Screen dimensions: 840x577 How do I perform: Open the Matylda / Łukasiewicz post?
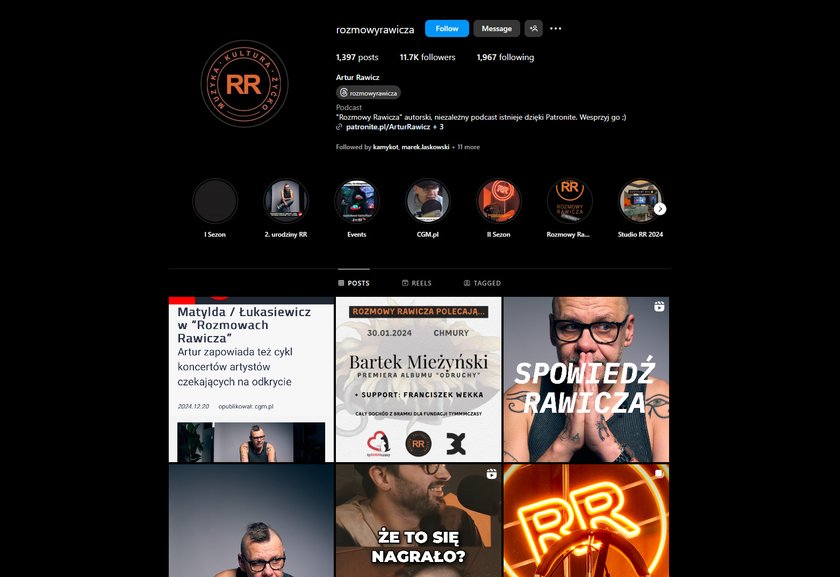tap(251, 379)
